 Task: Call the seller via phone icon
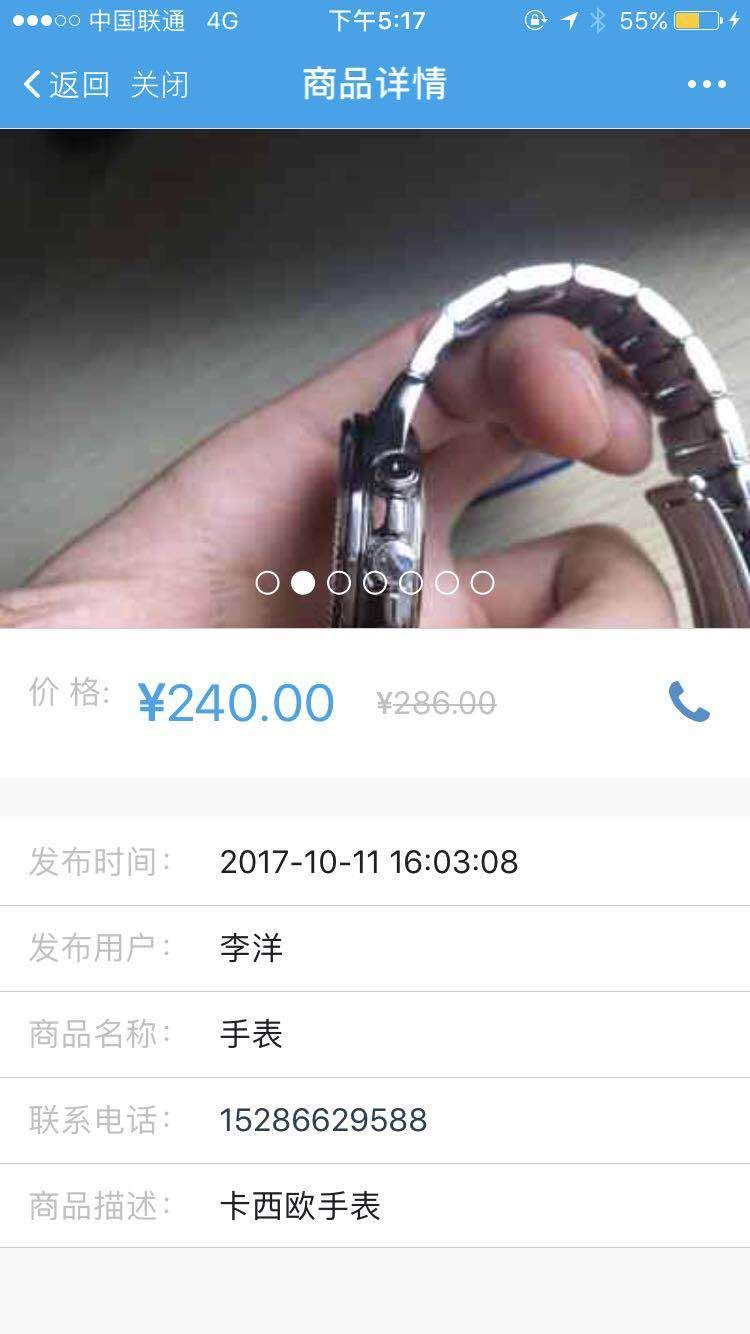pyautogui.click(x=688, y=702)
